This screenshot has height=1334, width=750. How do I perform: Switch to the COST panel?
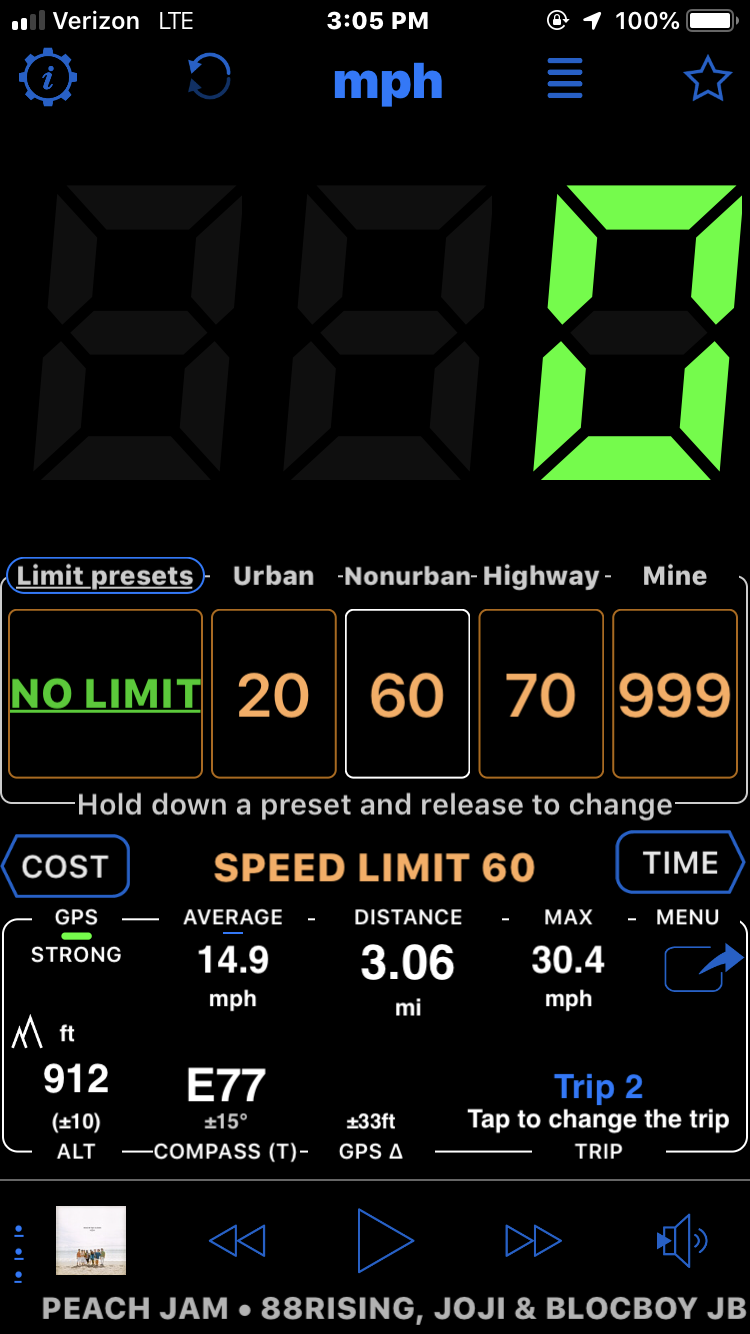[x=66, y=866]
